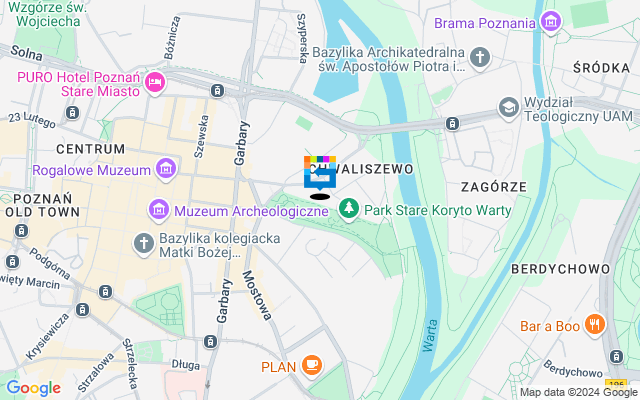Select the Rogalowe Muzeum place marker

[x=168, y=170]
